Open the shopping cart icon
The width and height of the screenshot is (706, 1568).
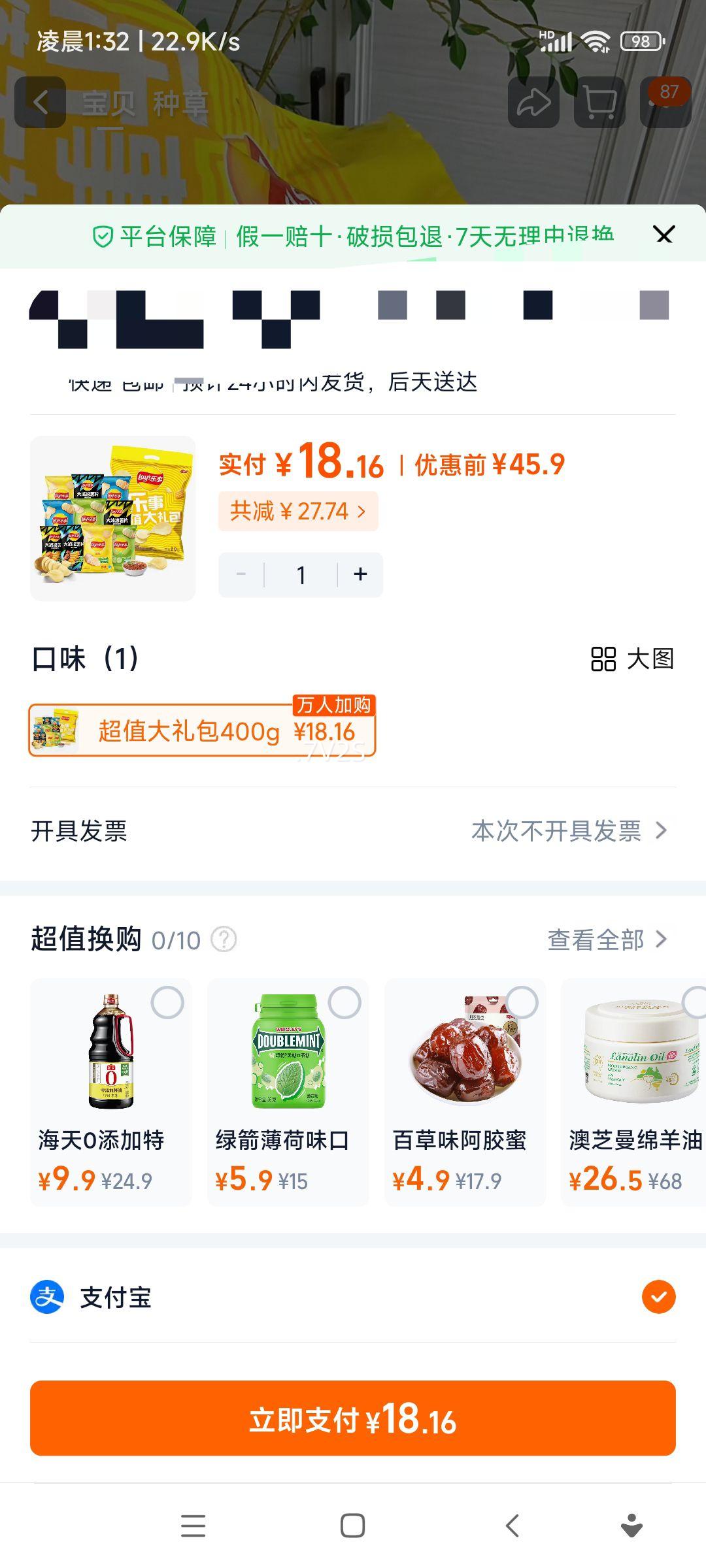pos(599,101)
